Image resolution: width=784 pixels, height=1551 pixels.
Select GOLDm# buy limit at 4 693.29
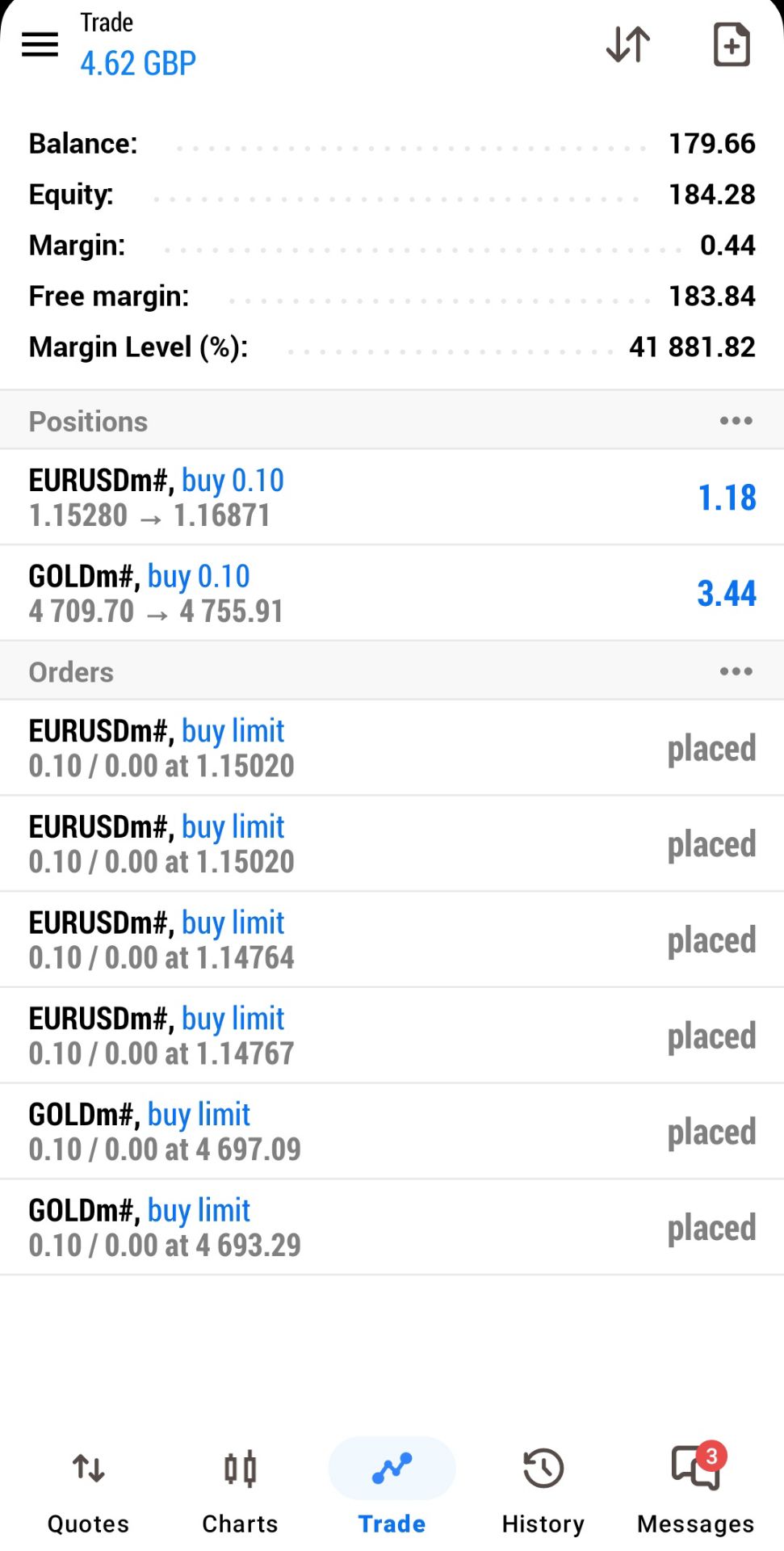392,1228
